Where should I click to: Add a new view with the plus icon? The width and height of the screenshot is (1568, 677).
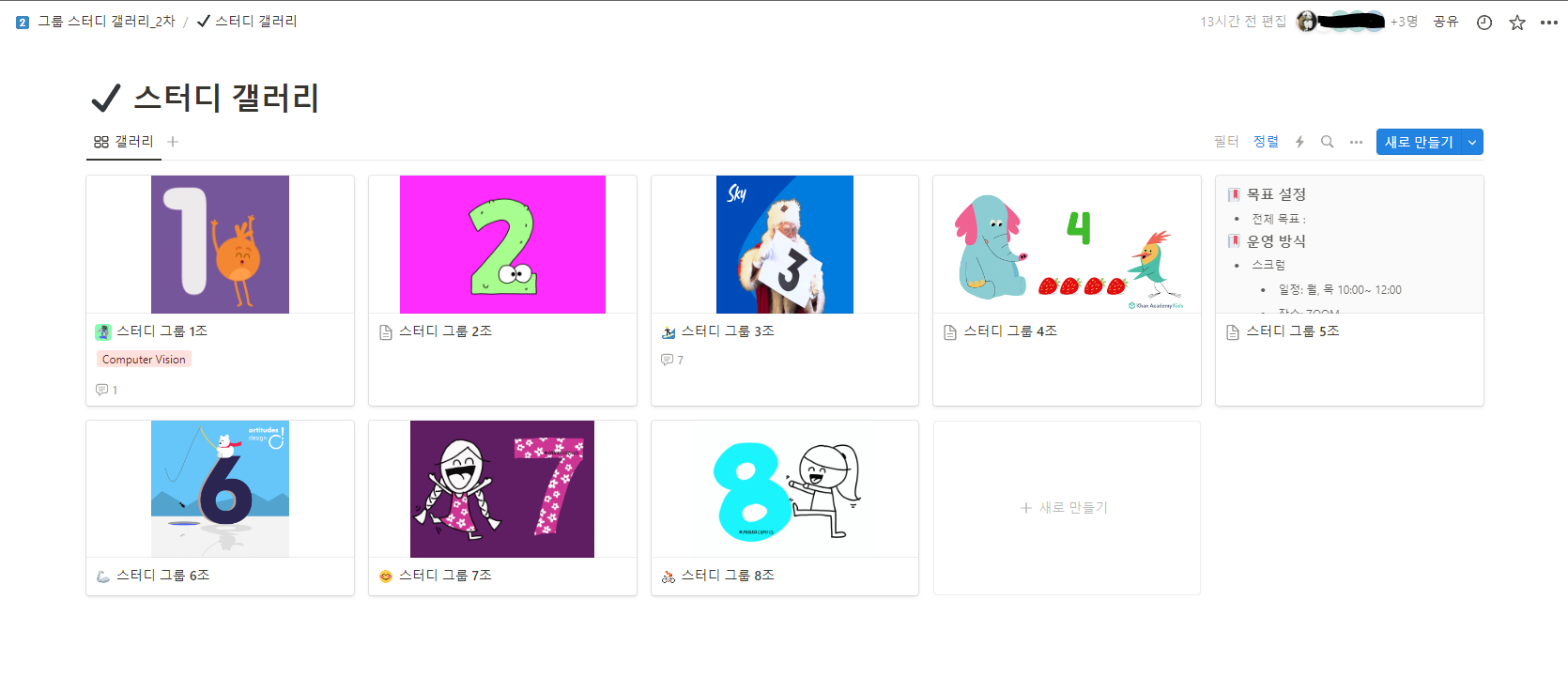coord(173,142)
